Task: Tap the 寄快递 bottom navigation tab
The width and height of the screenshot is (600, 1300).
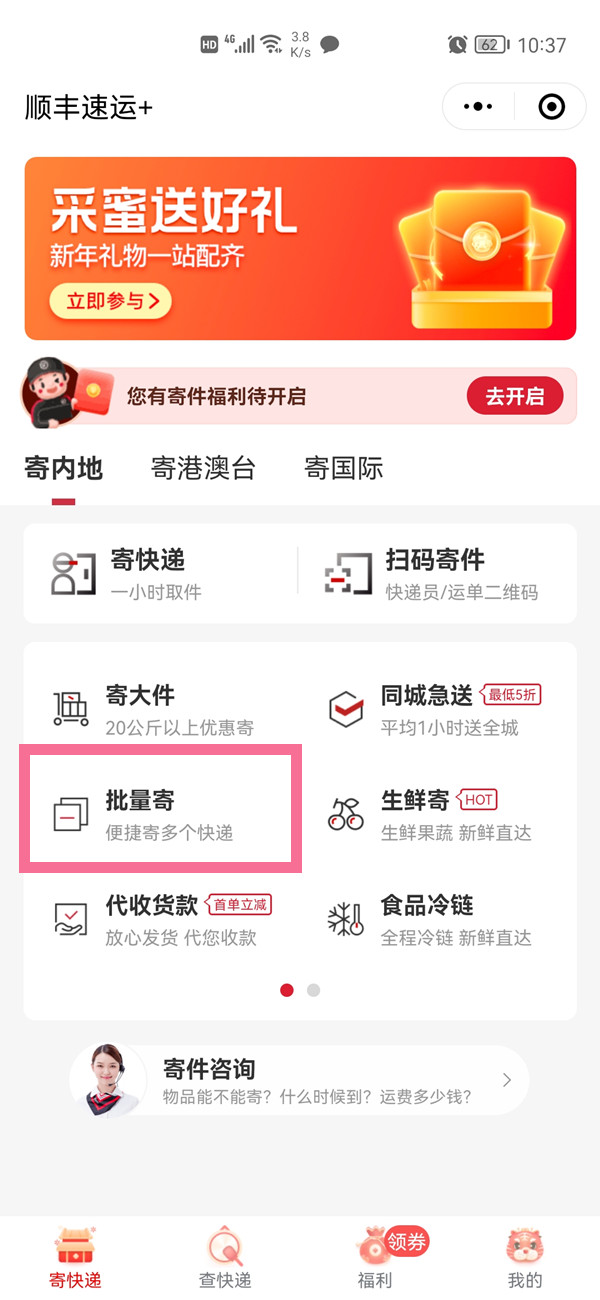Action: [x=75, y=1258]
